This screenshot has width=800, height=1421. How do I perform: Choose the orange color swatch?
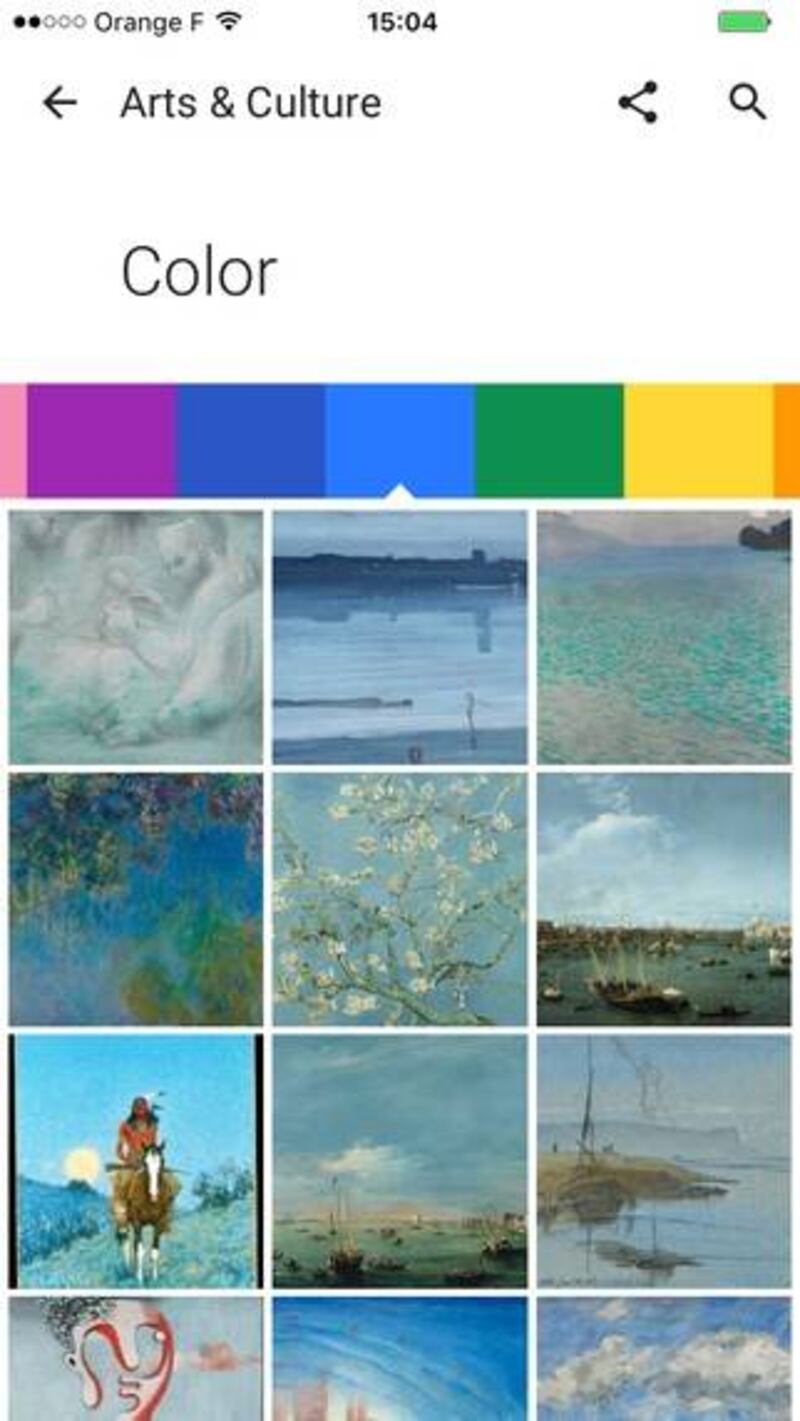point(787,440)
